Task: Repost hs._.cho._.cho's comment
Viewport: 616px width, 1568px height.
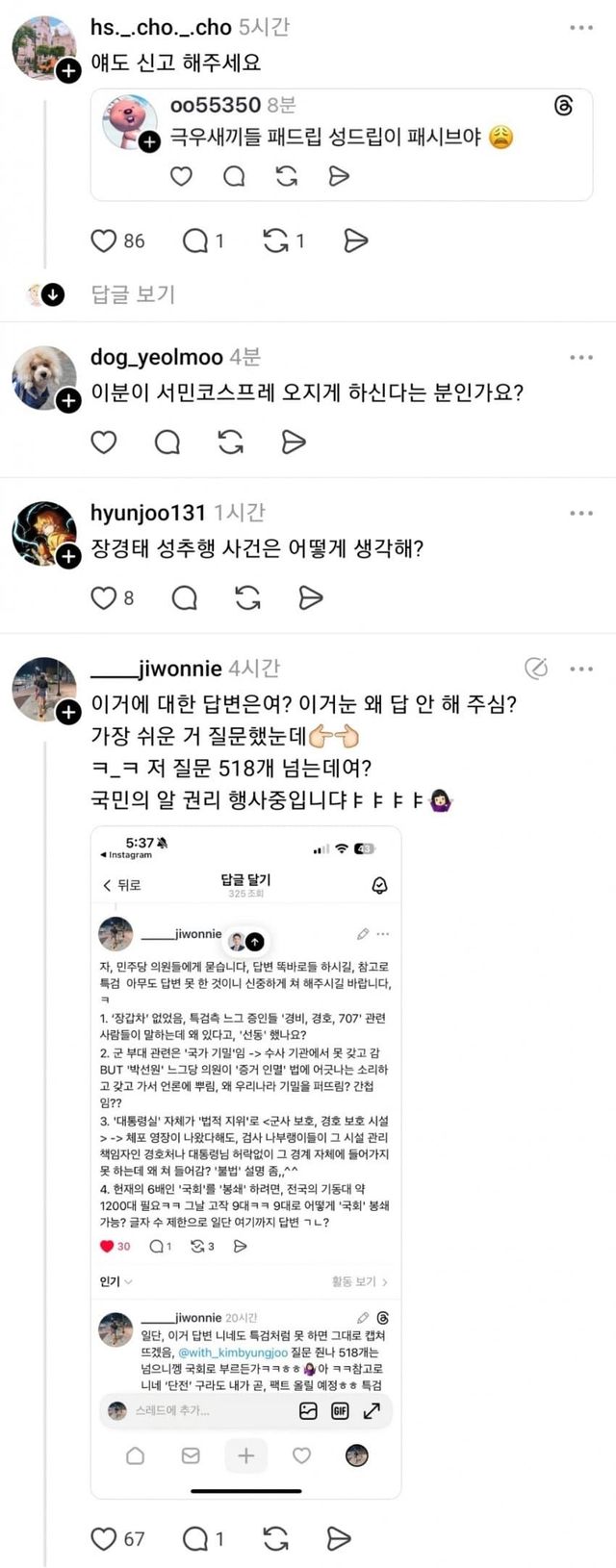Action: (276, 240)
